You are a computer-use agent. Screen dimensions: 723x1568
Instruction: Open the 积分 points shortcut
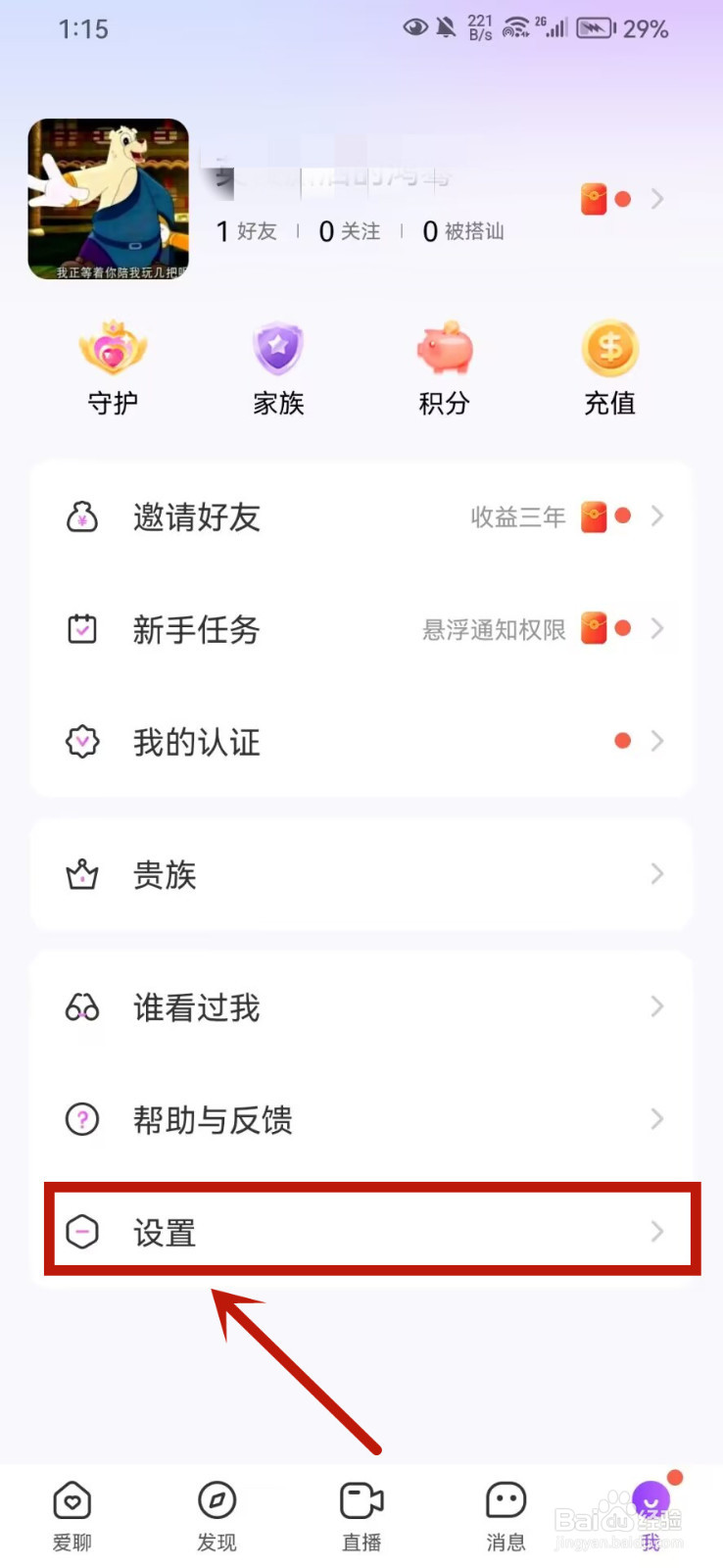pyautogui.click(x=444, y=368)
